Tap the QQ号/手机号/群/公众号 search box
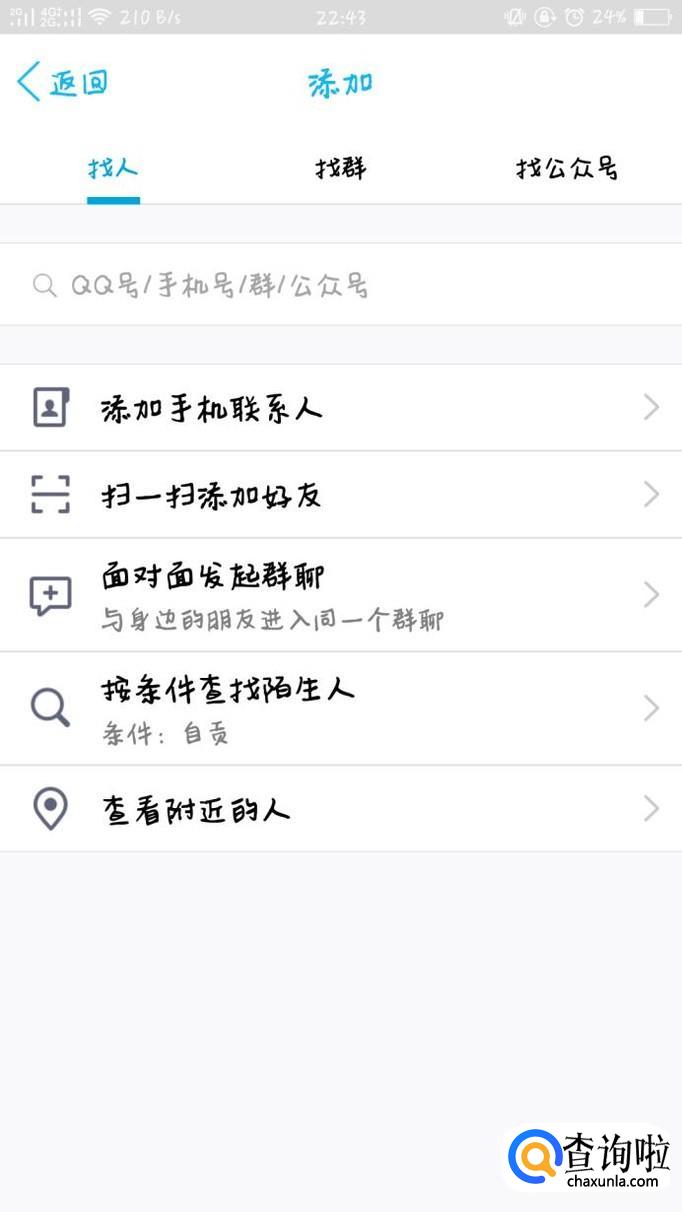 click(340, 286)
